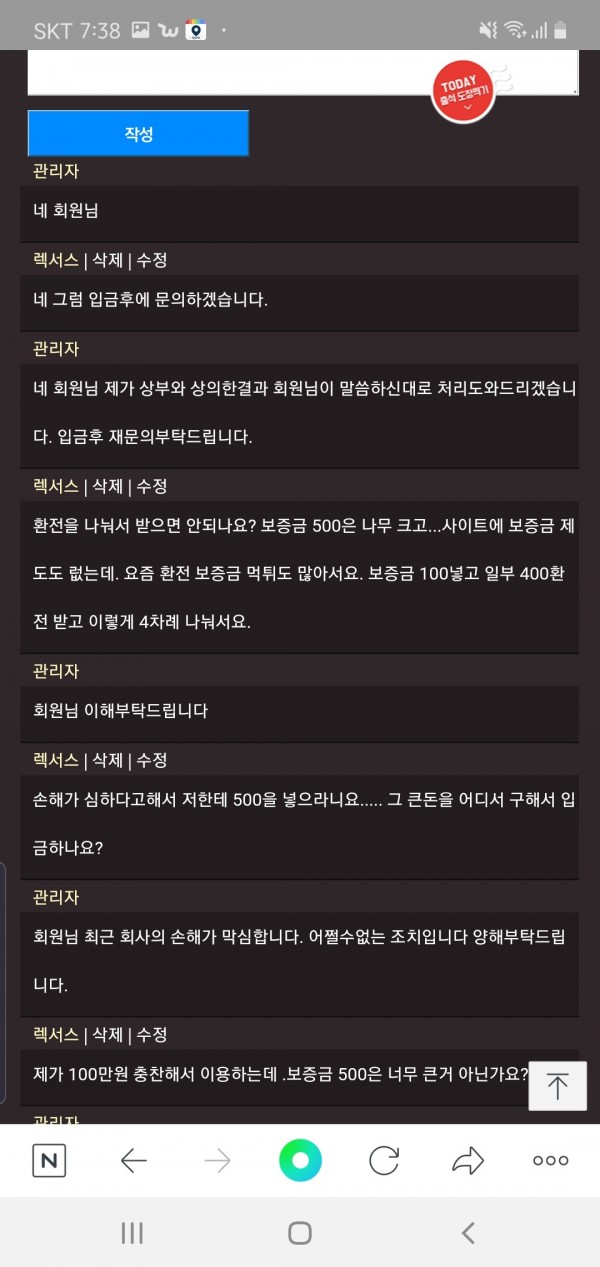Open the Naver N home button

[49, 1161]
